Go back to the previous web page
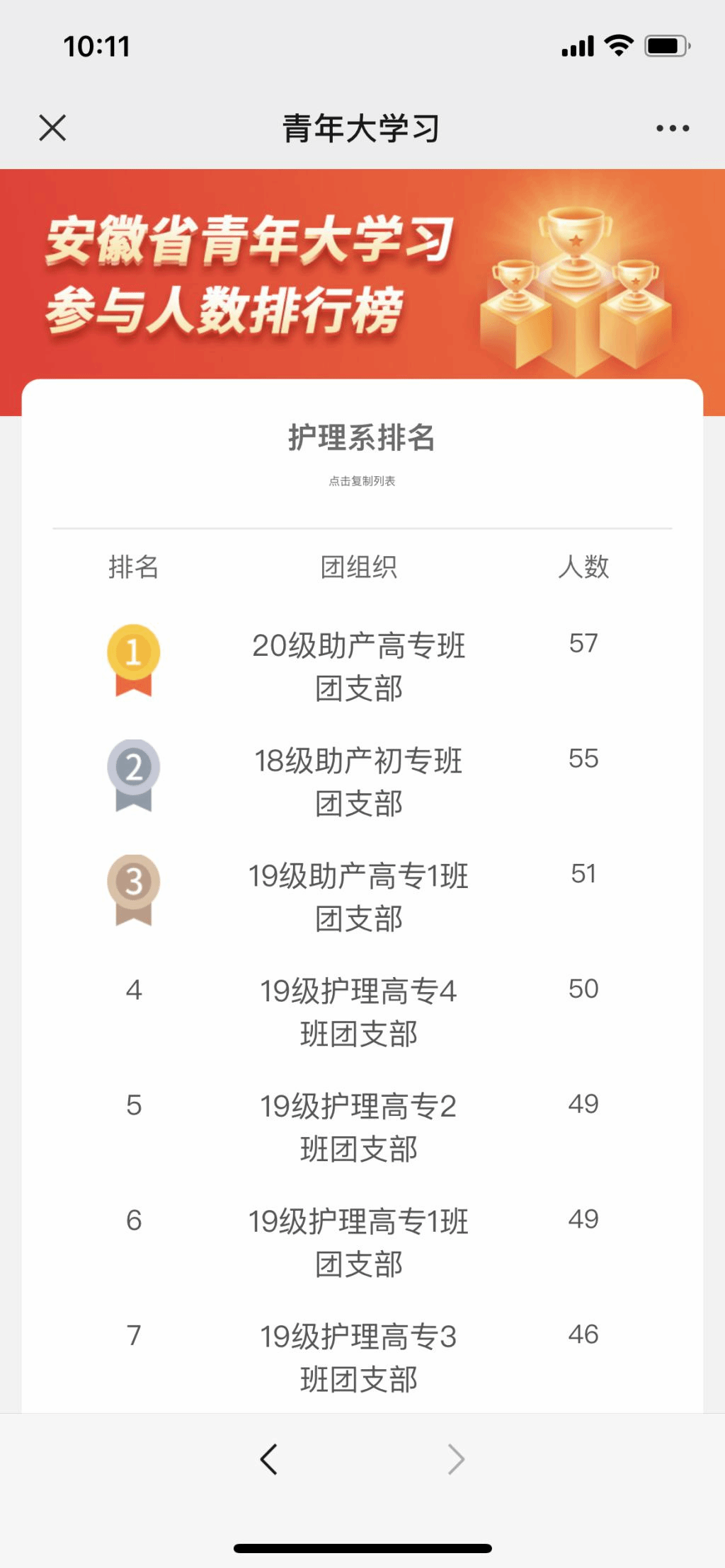Image resolution: width=725 pixels, height=1568 pixels. click(x=269, y=1459)
